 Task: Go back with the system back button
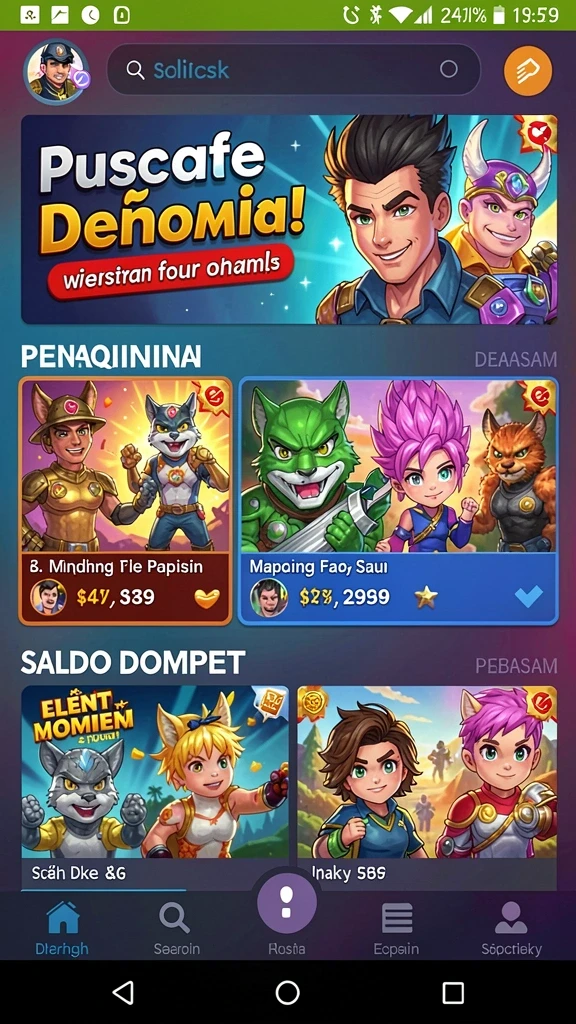pos(123,993)
